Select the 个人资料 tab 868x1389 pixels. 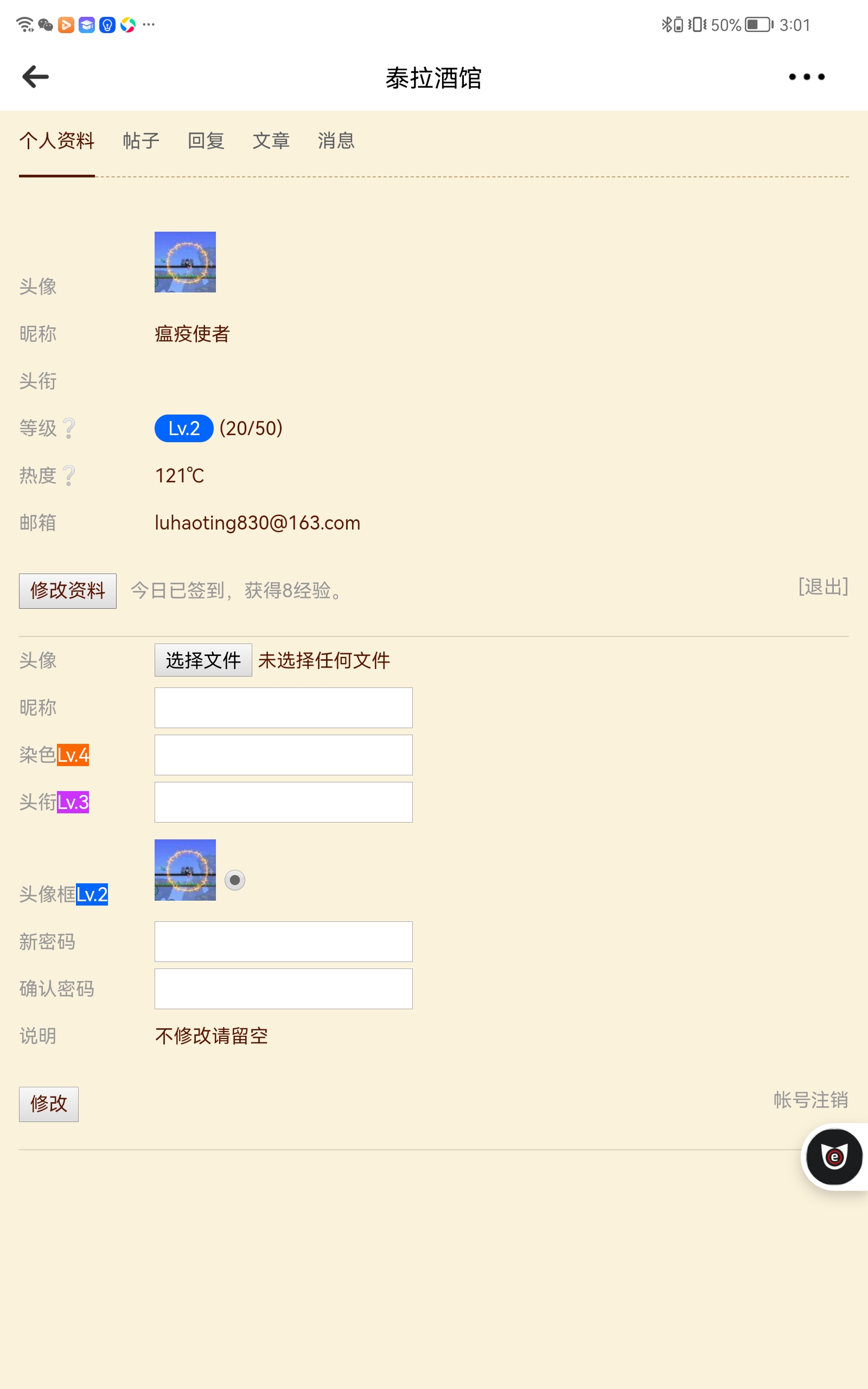pos(57,141)
